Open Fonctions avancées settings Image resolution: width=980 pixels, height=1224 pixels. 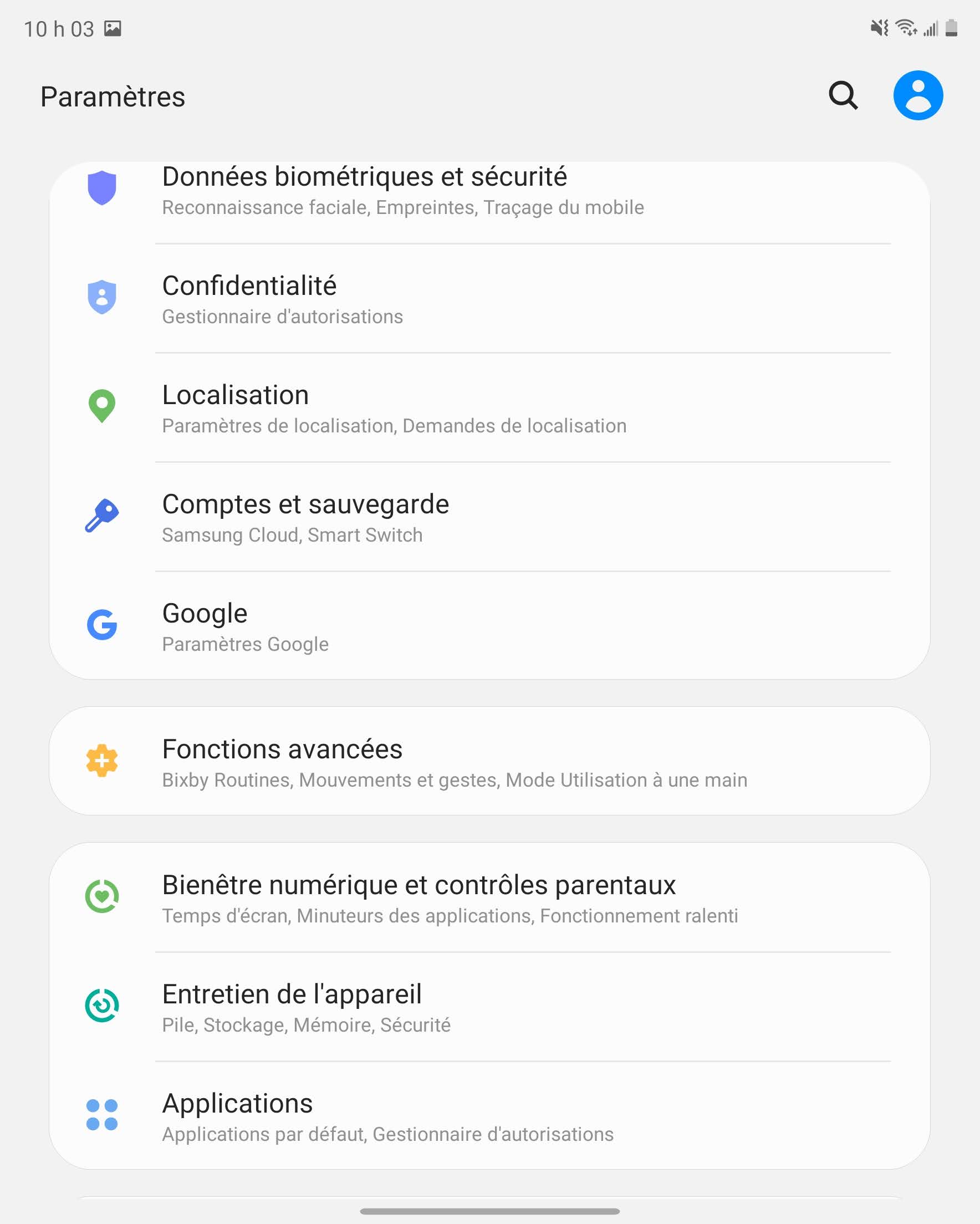(397, 762)
